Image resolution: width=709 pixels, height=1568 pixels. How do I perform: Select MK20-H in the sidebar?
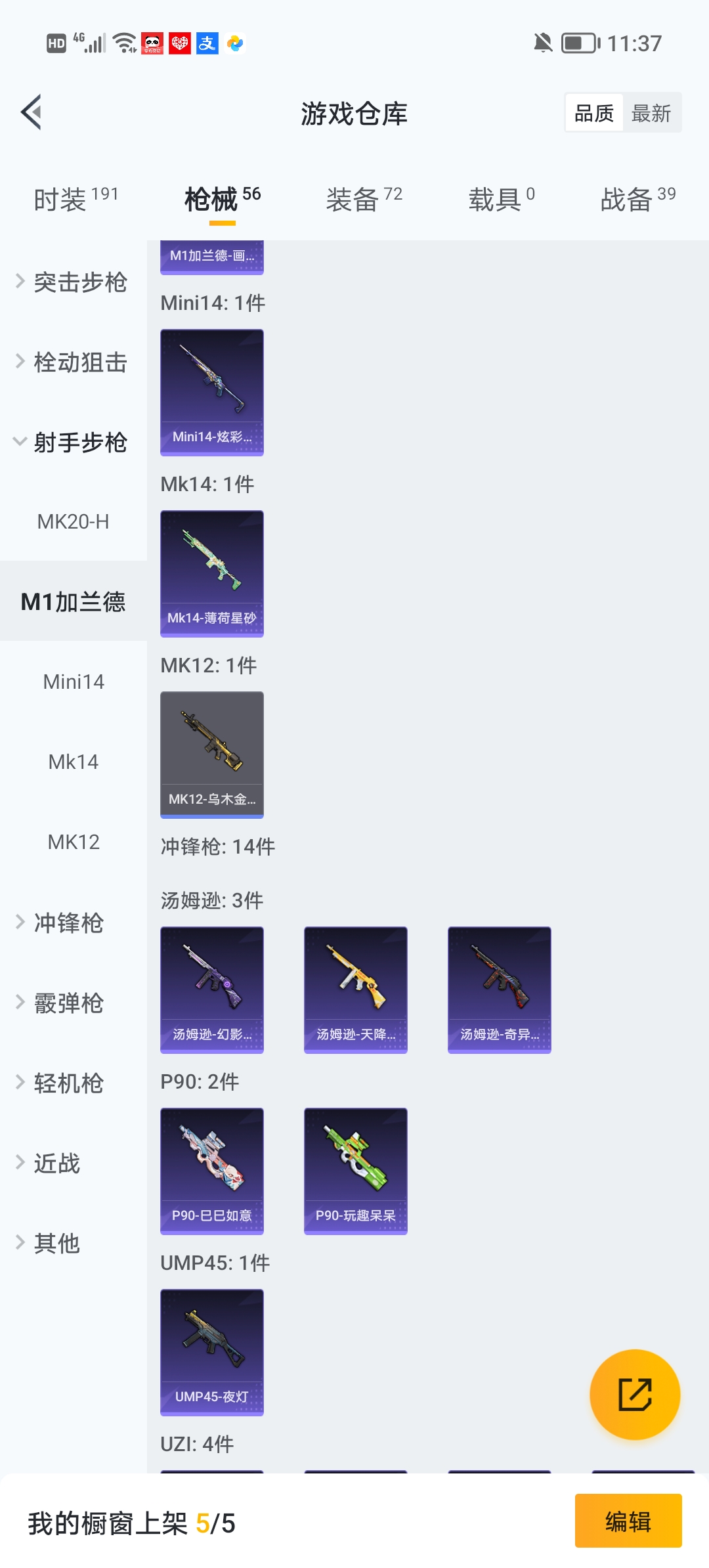[74, 521]
